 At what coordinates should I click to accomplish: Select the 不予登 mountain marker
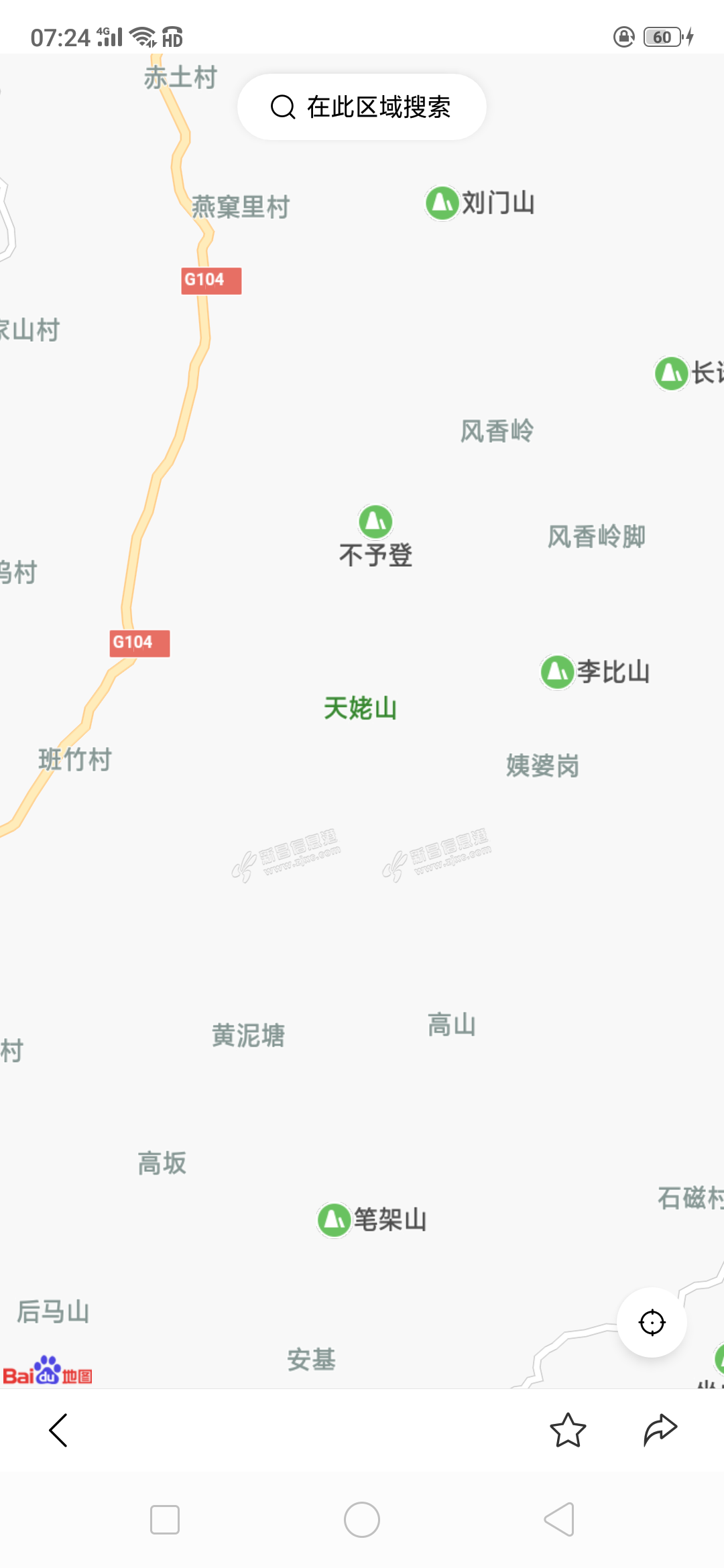375,521
